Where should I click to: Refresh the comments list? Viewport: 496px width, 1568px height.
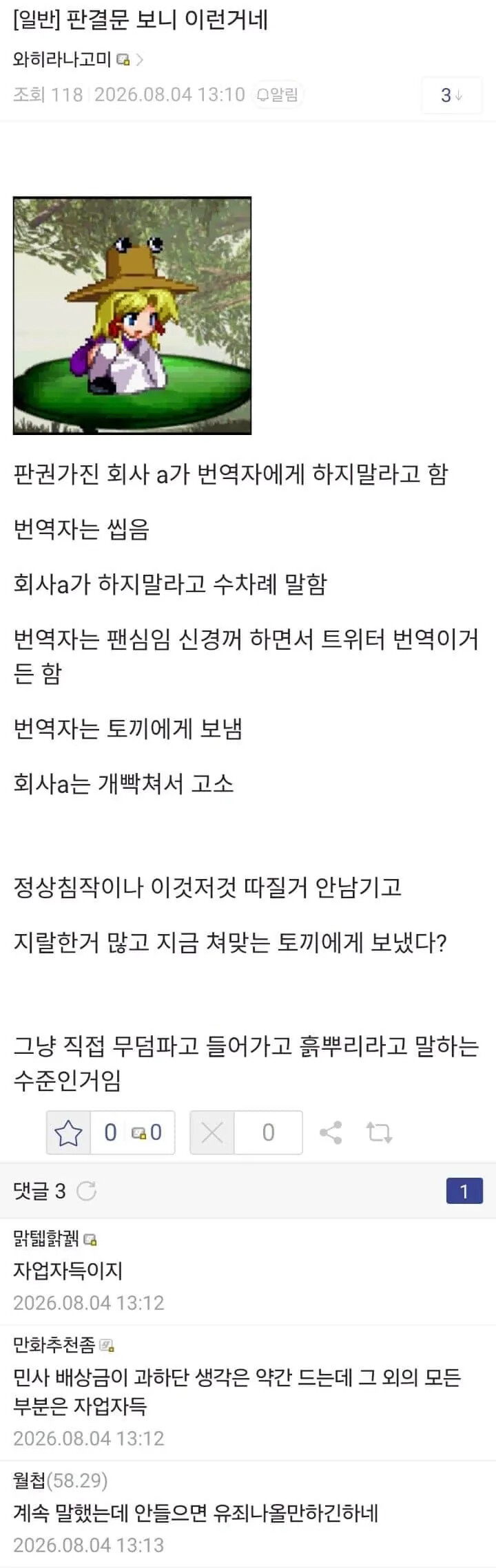point(86,1190)
